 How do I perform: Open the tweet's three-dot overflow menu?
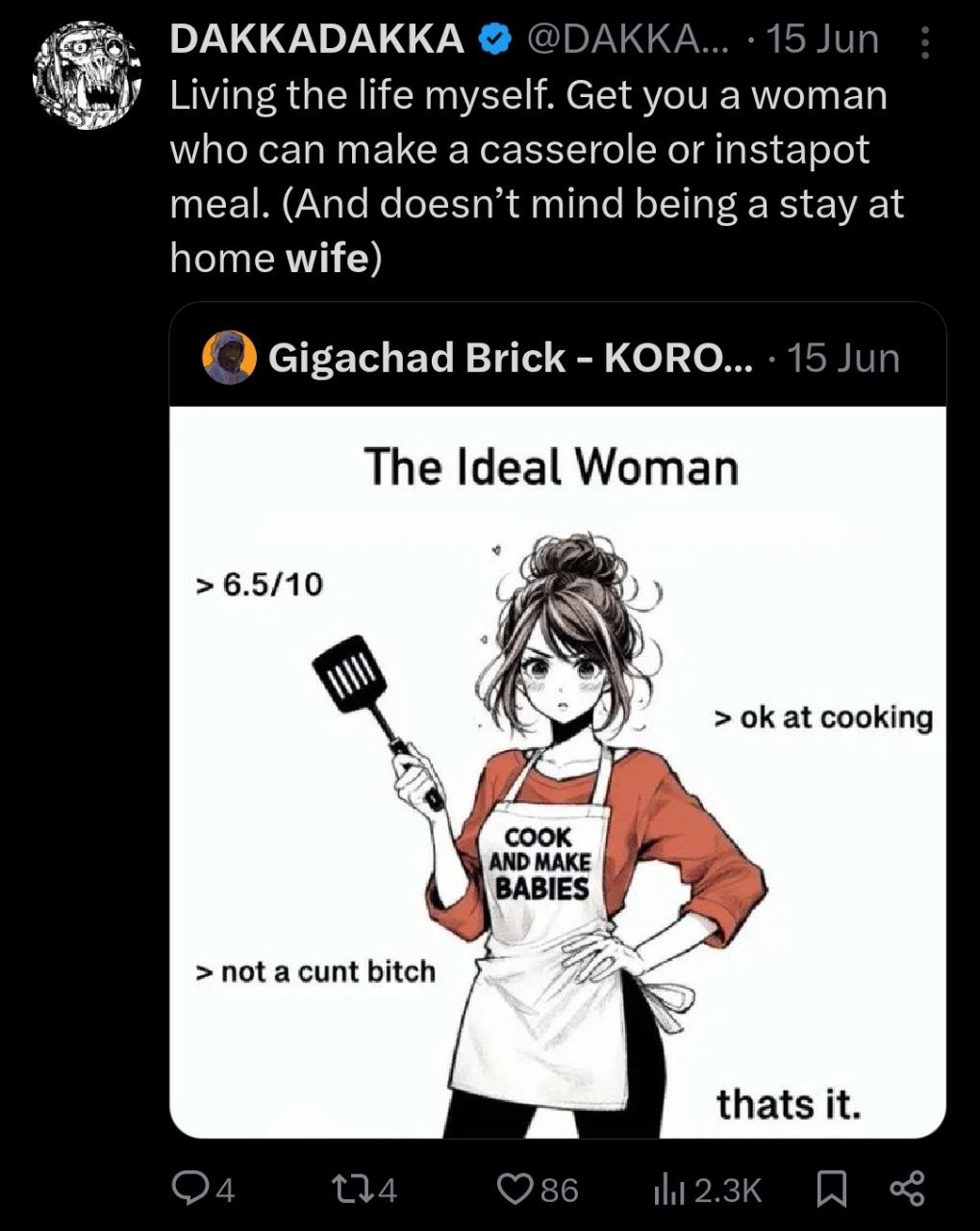pos(924,42)
